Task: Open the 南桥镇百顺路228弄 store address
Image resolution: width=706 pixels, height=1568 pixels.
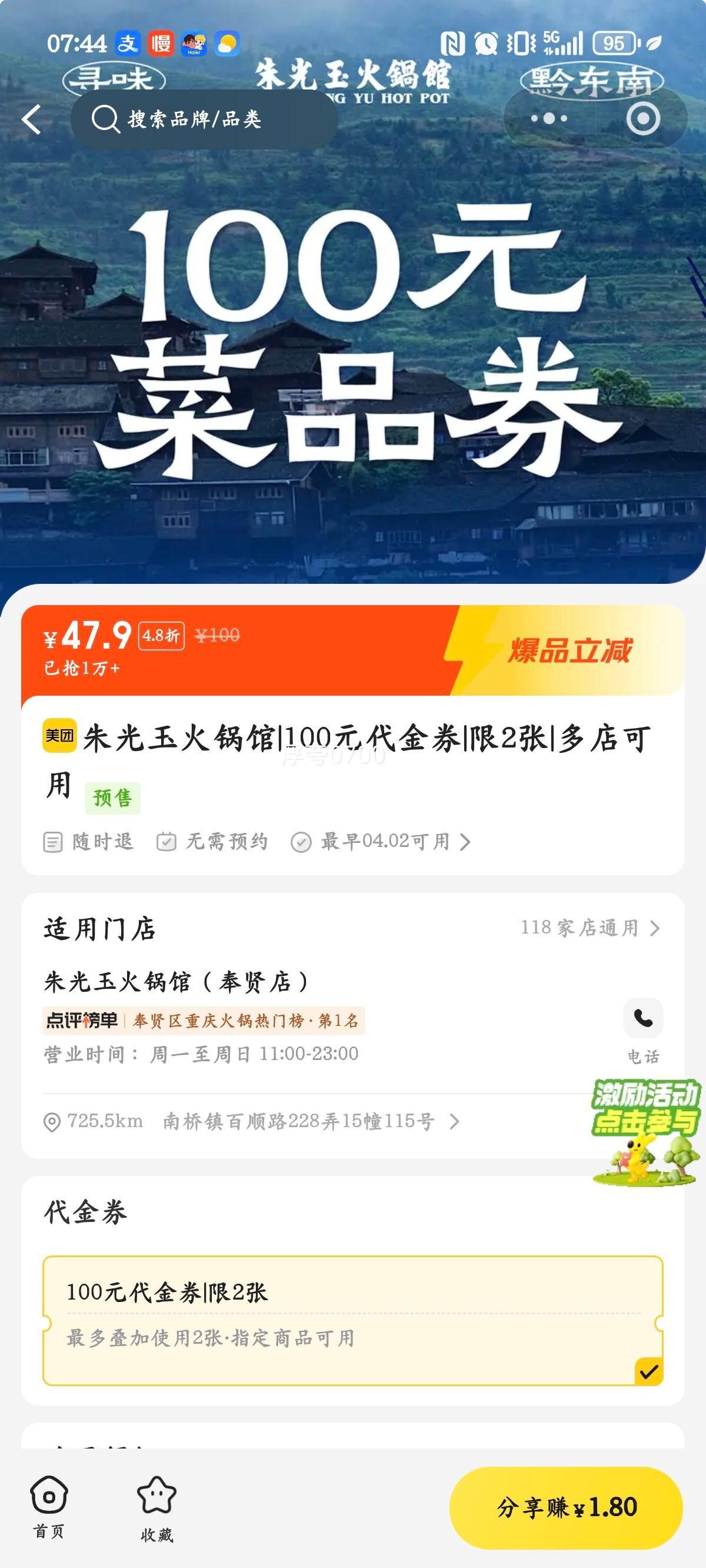Action: point(299,1121)
